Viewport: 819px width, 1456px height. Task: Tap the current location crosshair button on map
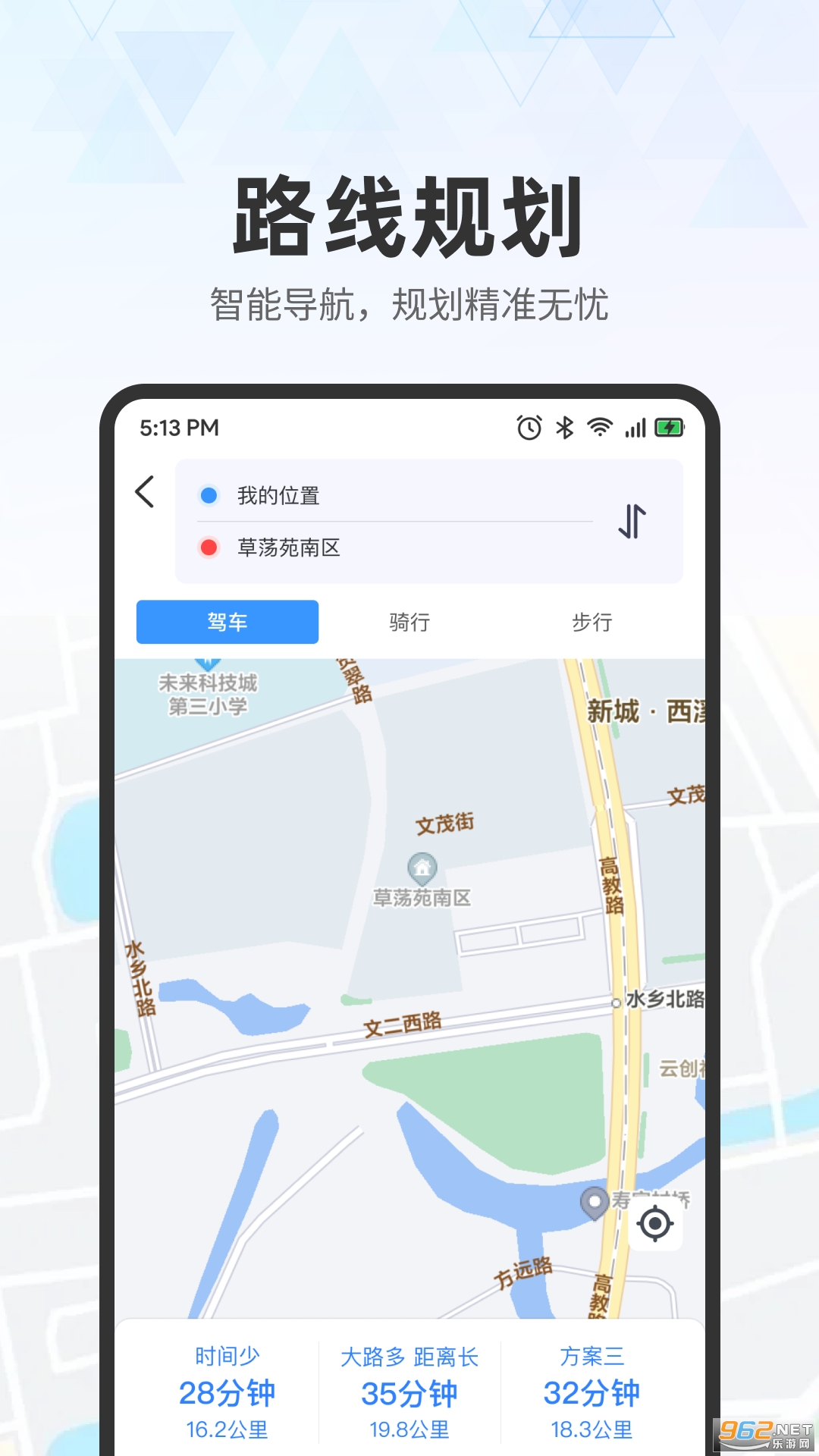655,1223
